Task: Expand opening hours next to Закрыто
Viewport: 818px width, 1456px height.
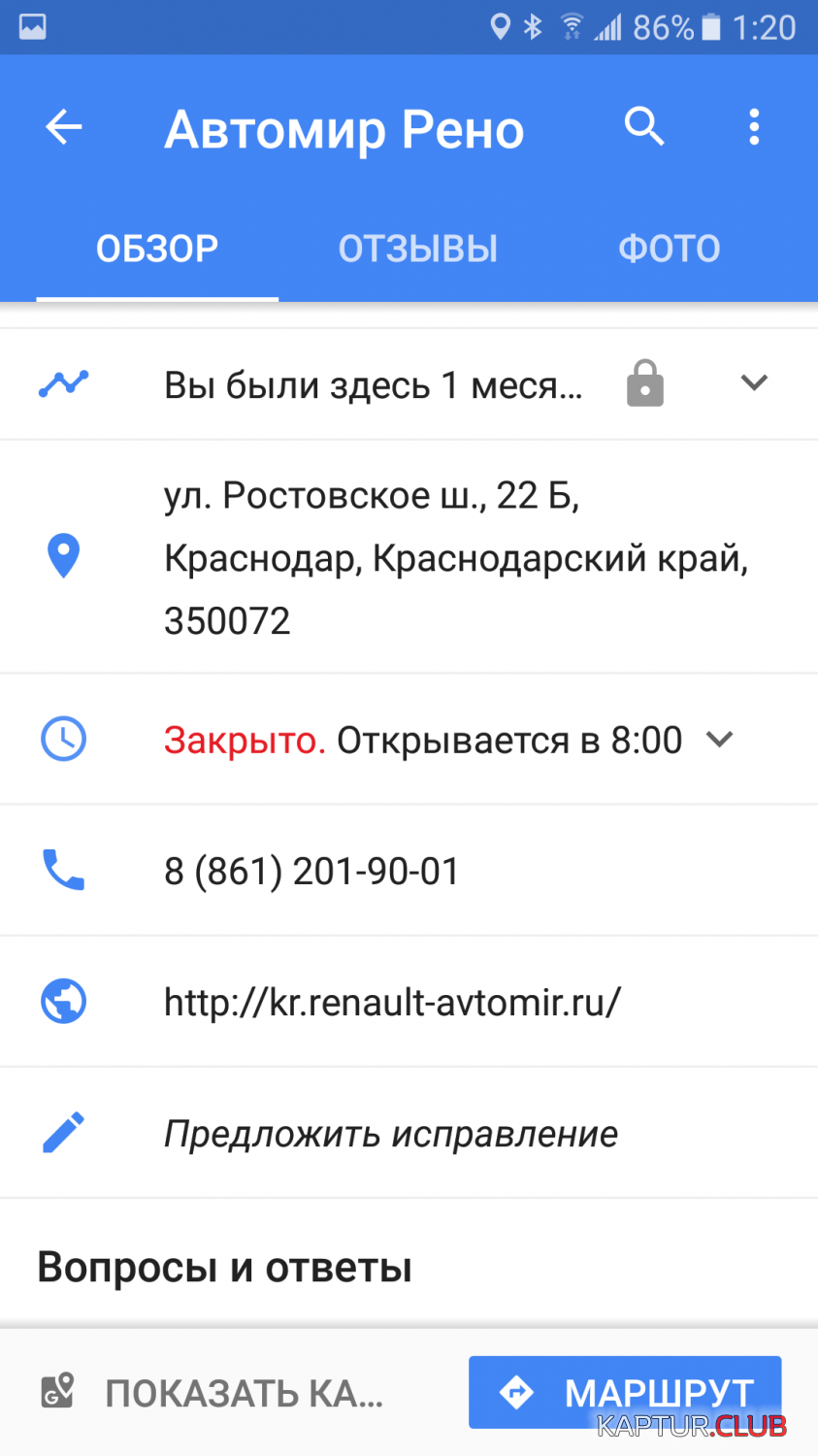Action: (720, 740)
